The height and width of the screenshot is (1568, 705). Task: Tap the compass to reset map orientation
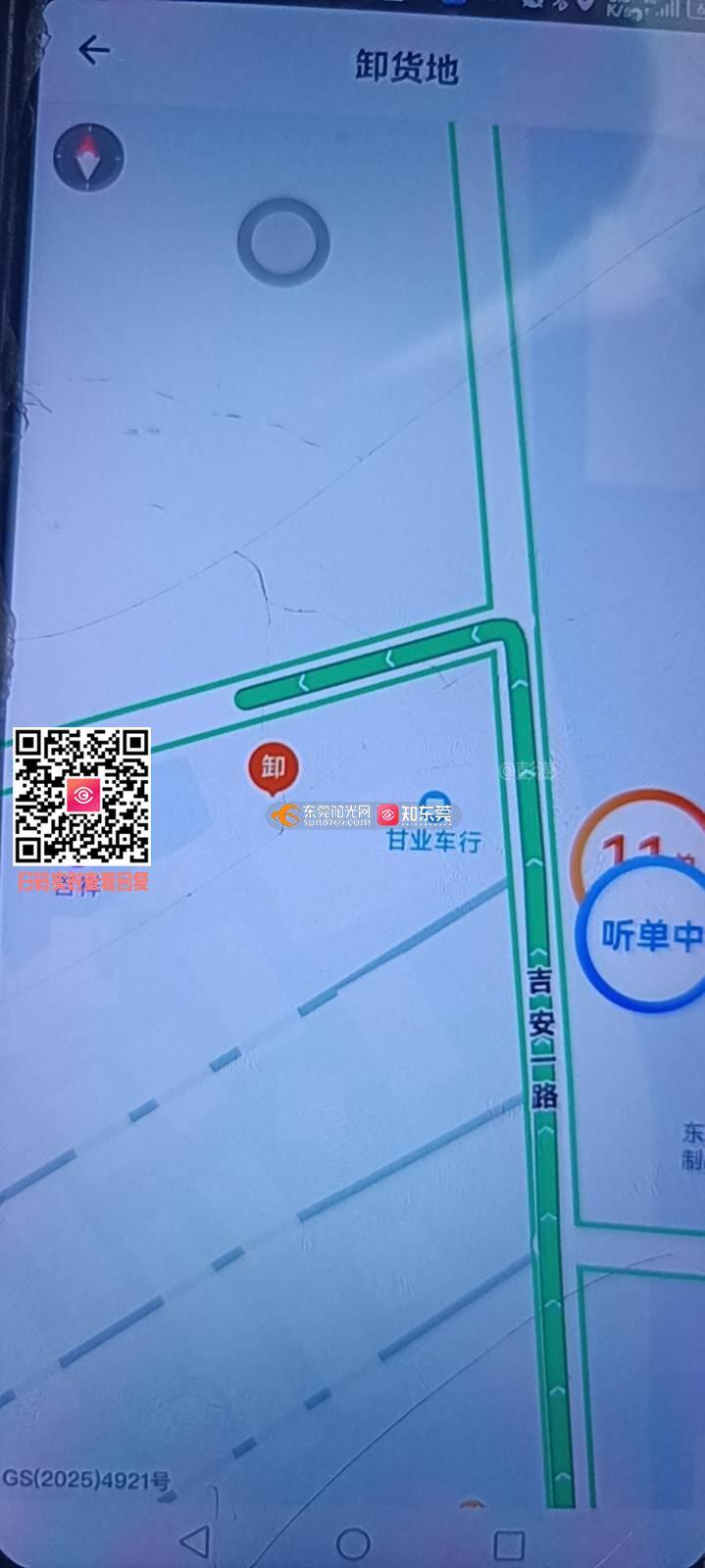point(88,157)
